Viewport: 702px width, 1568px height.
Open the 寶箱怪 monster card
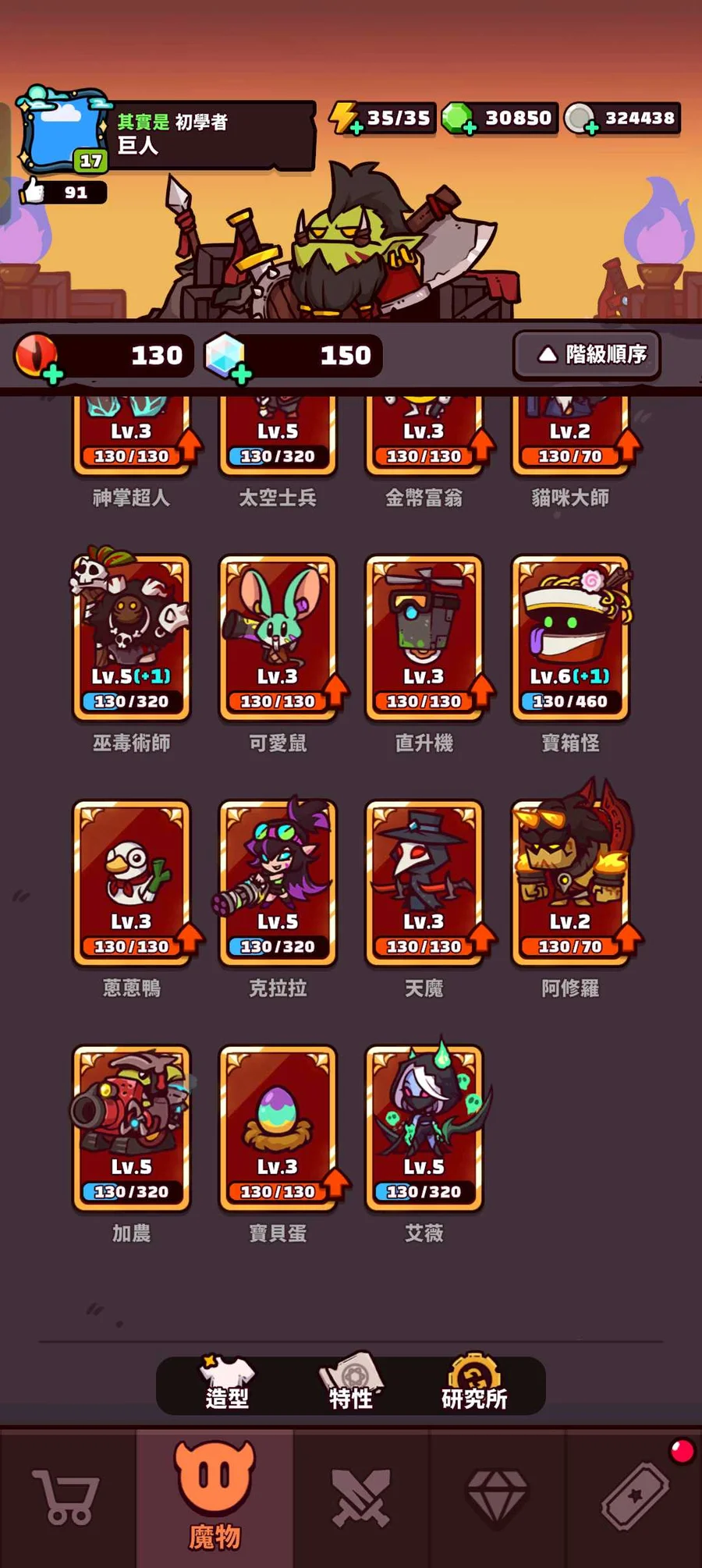[570, 637]
